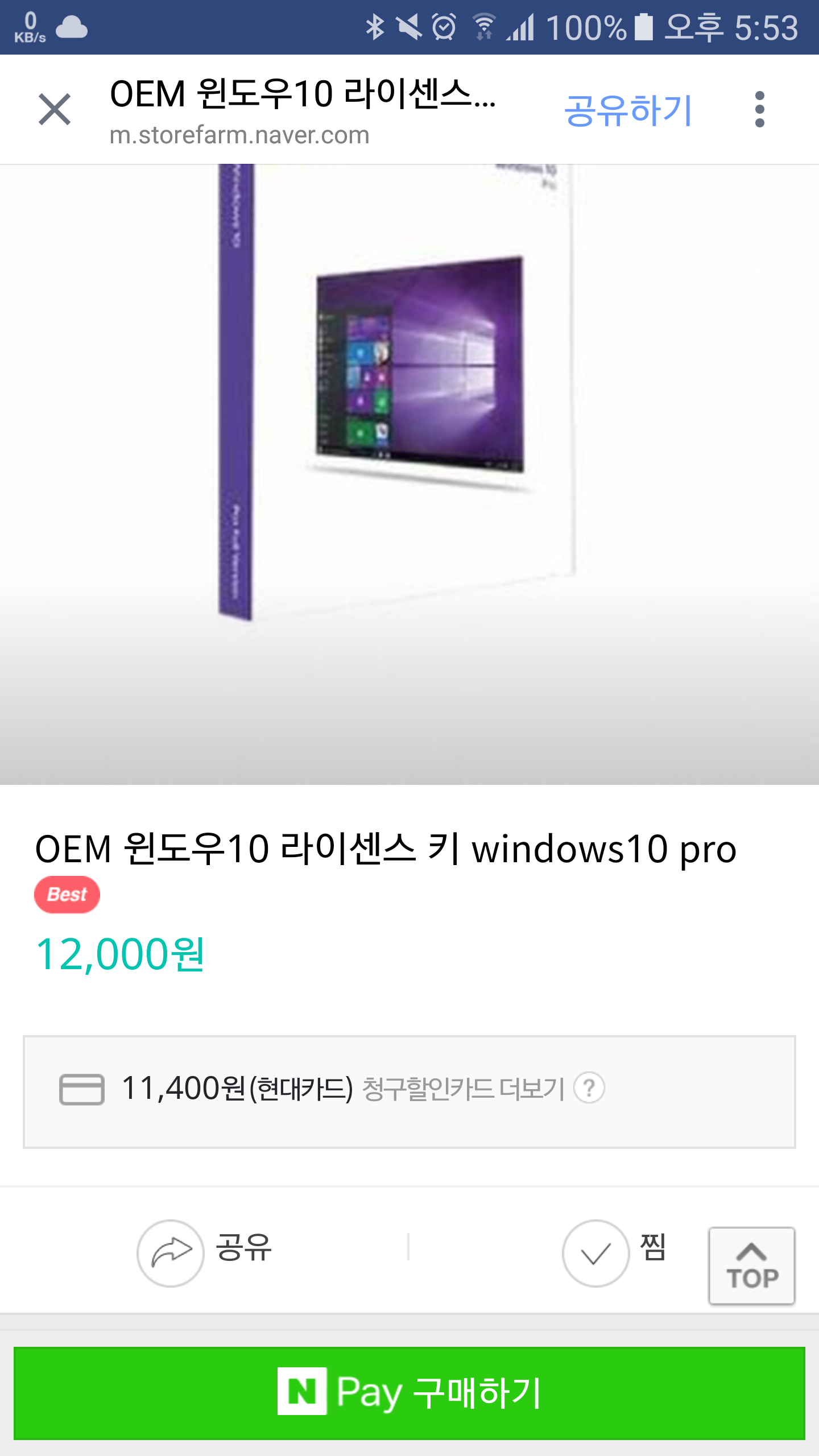Open 청구할인카드 더보기 link
The width and height of the screenshot is (819, 1456).
tap(464, 1089)
